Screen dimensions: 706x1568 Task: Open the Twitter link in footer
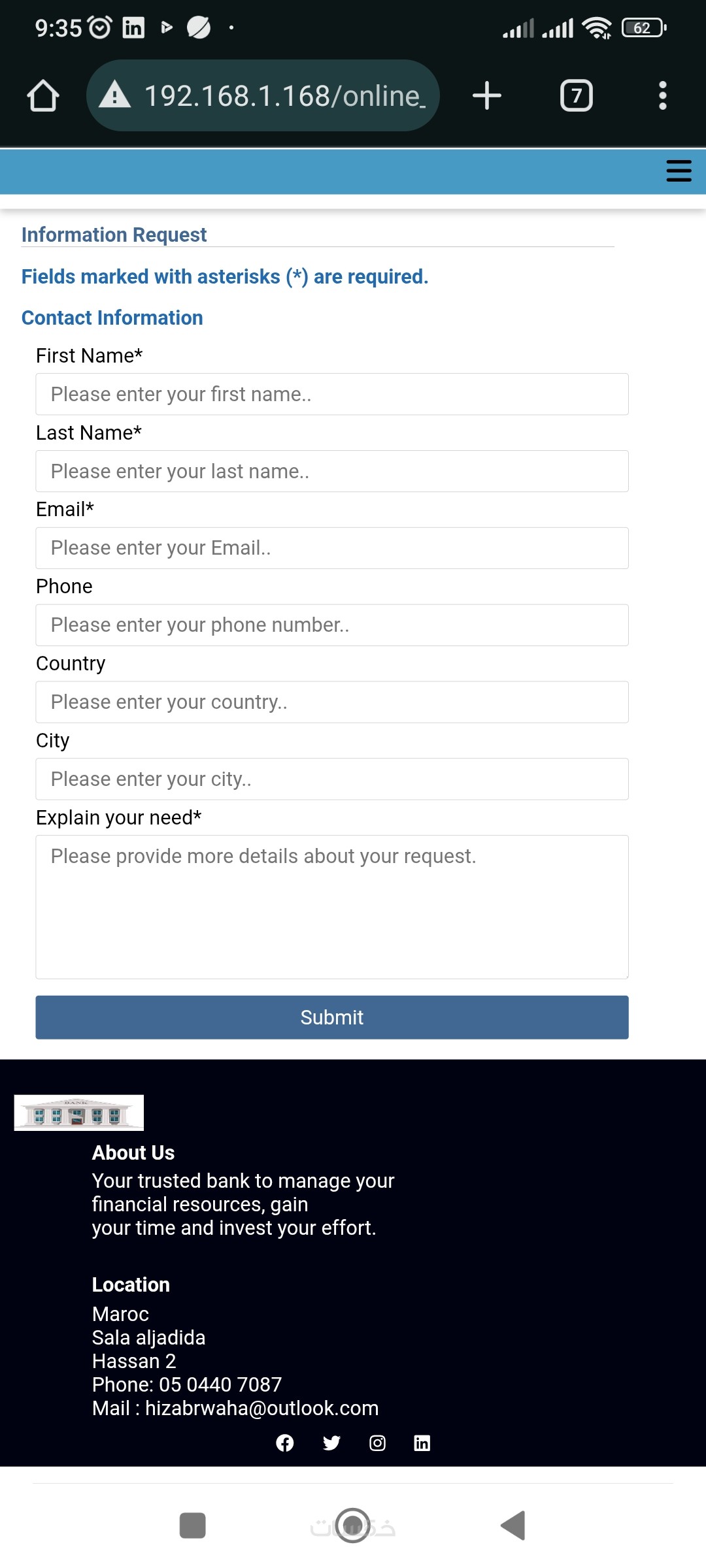tap(331, 1443)
